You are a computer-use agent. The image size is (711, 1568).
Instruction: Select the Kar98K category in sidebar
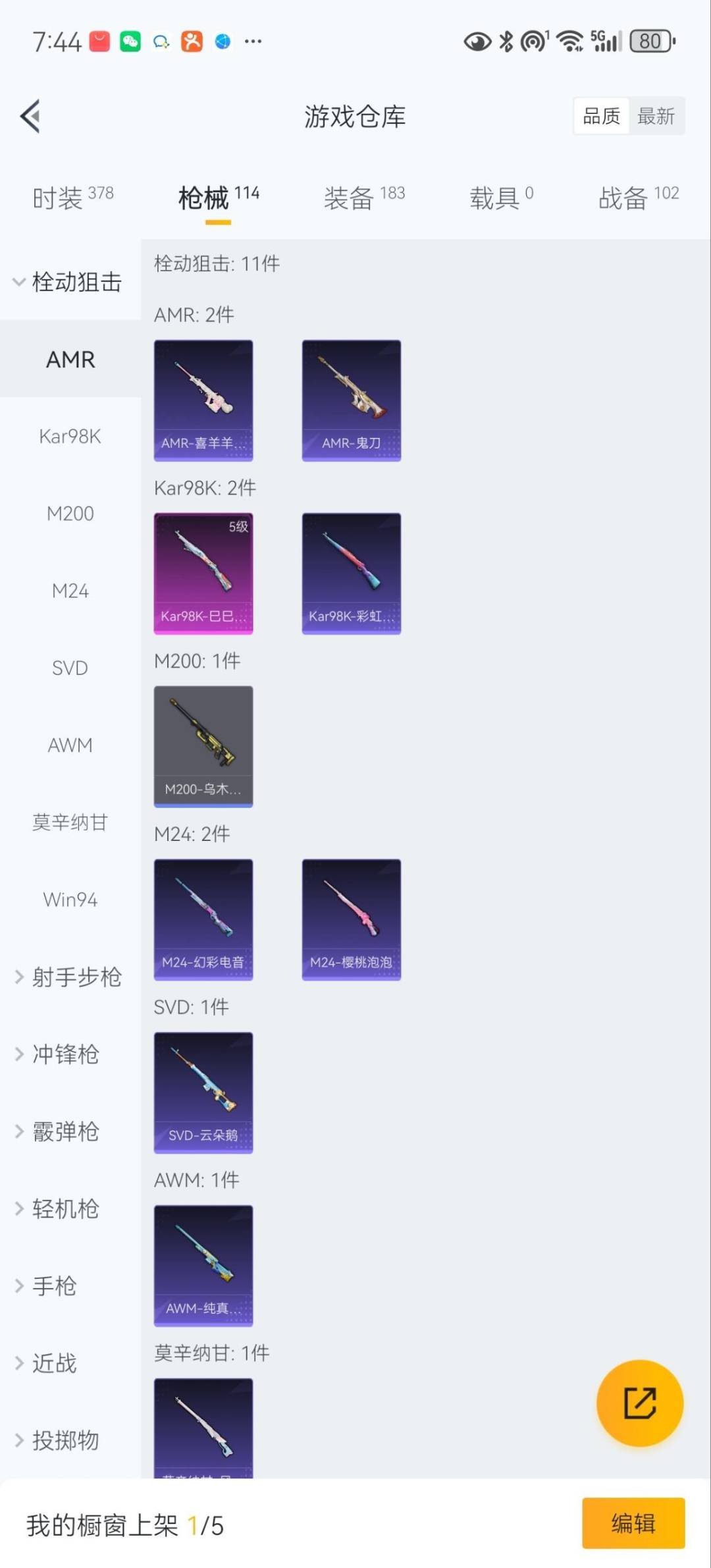click(x=70, y=437)
